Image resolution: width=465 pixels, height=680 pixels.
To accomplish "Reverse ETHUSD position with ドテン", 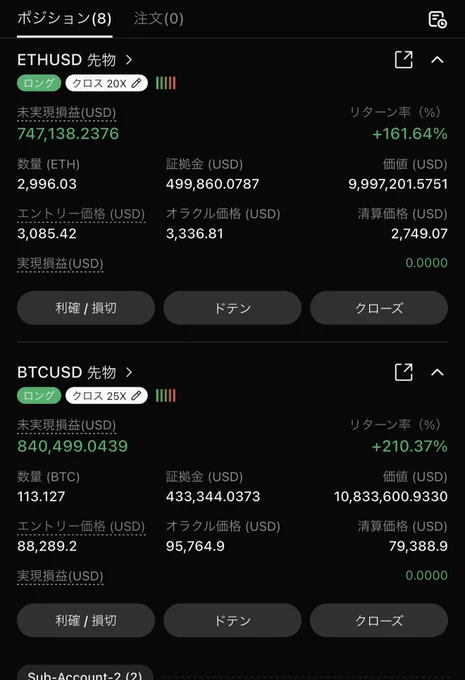I will (232, 308).
